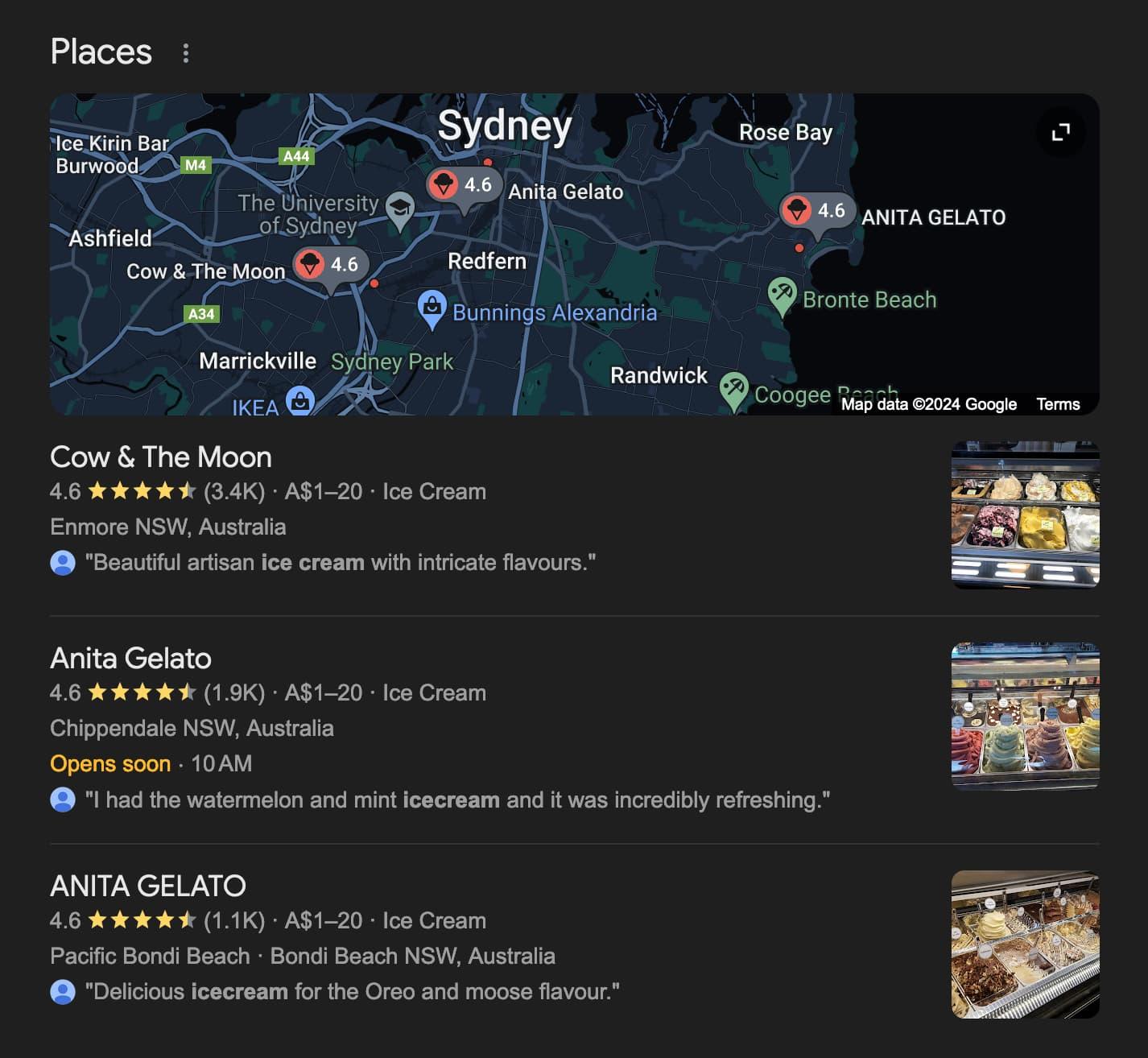
Task: View the Anita Gelato Chippendale photo
Action: click(1025, 716)
